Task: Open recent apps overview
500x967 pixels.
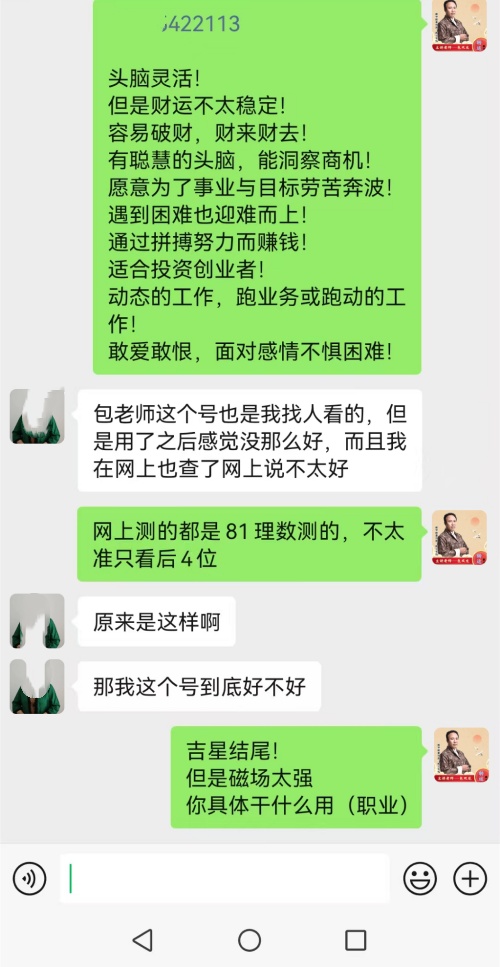Action: (356, 940)
